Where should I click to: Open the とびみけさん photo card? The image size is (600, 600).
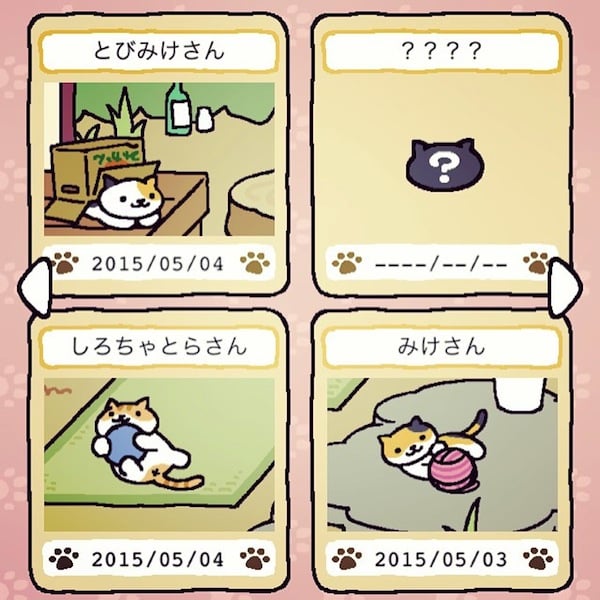pyautogui.click(x=160, y=160)
